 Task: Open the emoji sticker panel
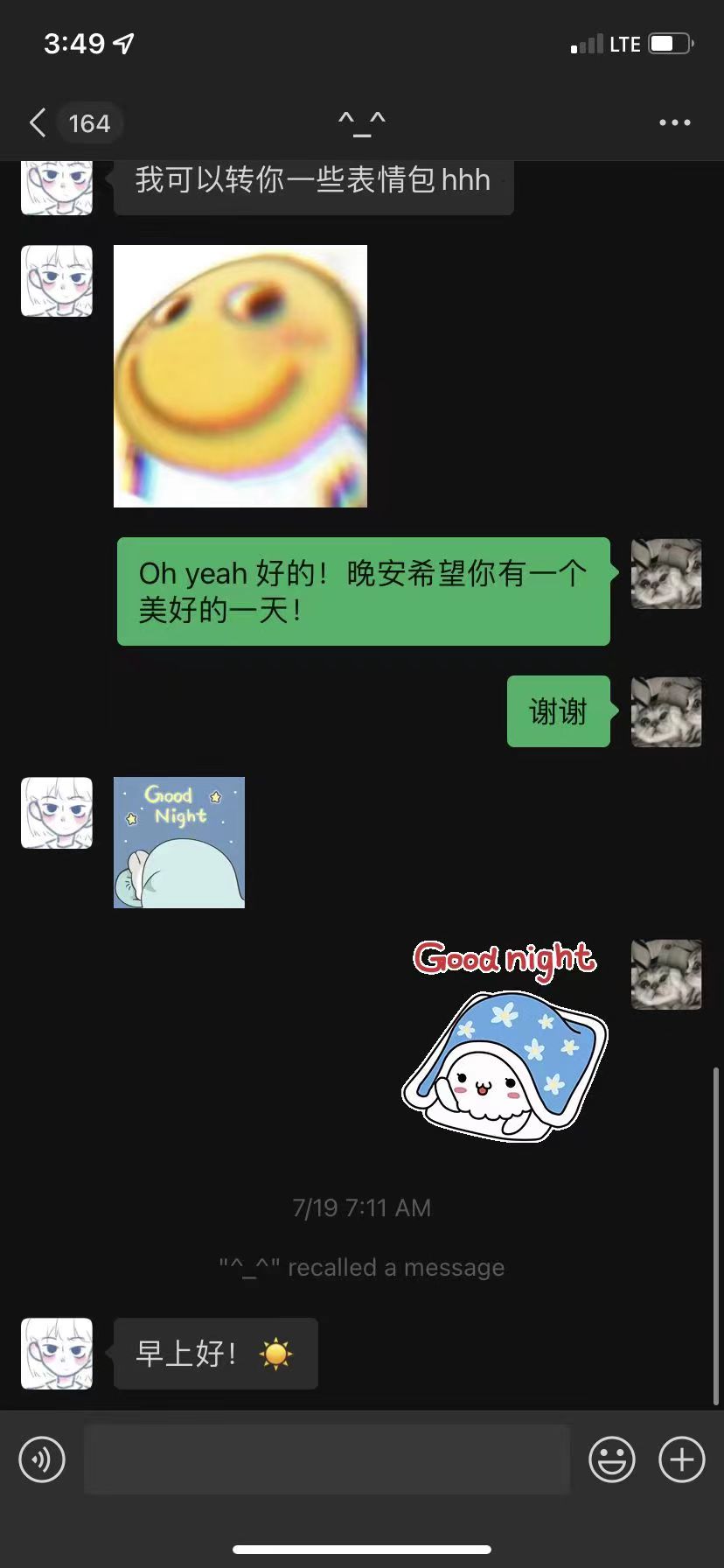coord(611,1459)
